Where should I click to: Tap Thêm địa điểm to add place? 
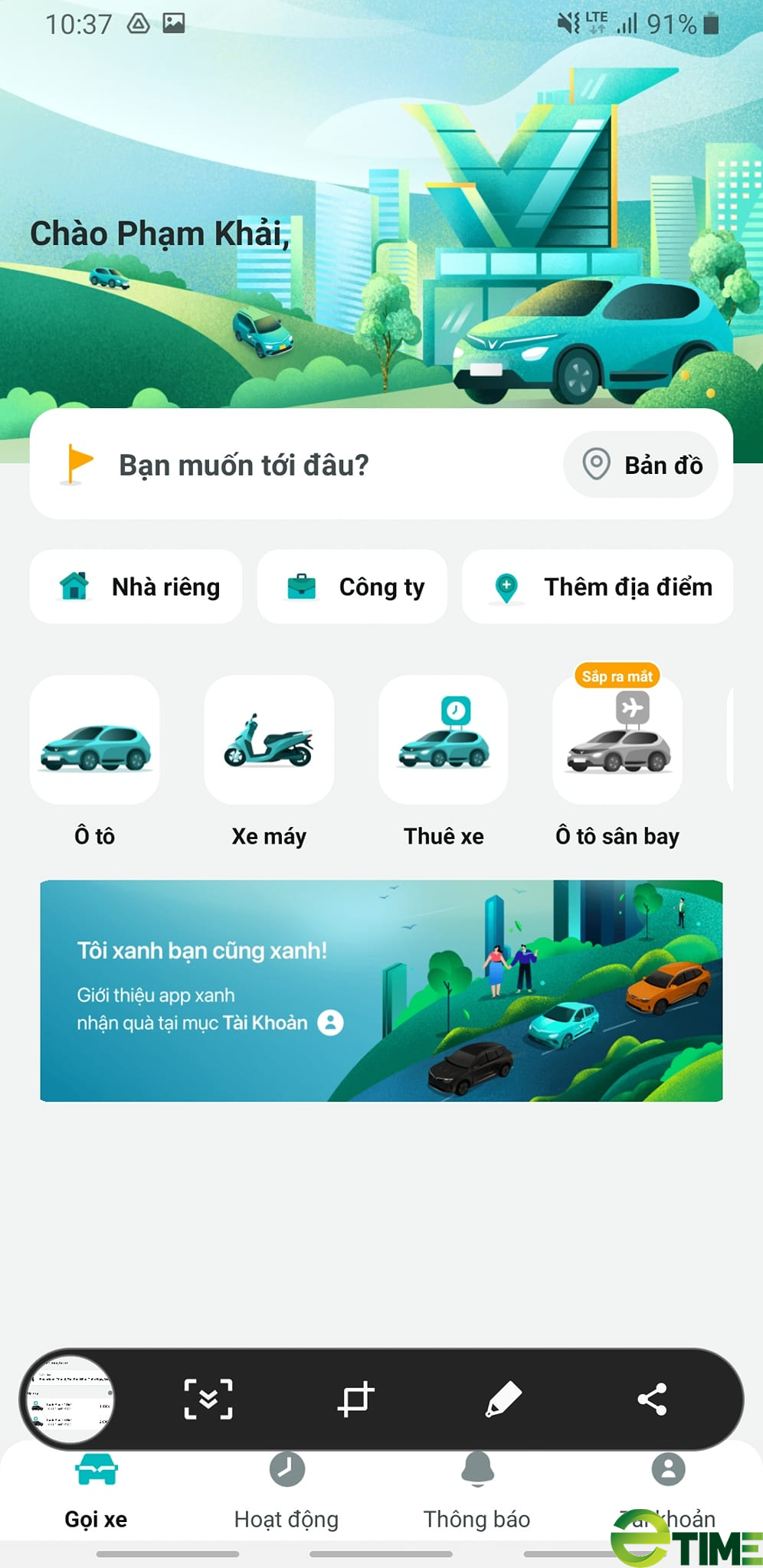tap(598, 586)
